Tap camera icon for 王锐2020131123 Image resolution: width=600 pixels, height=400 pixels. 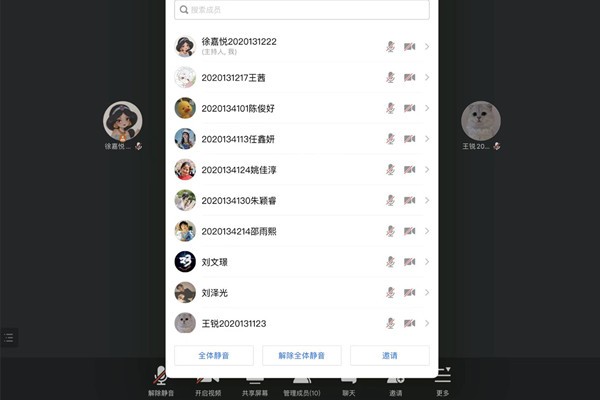(409, 324)
